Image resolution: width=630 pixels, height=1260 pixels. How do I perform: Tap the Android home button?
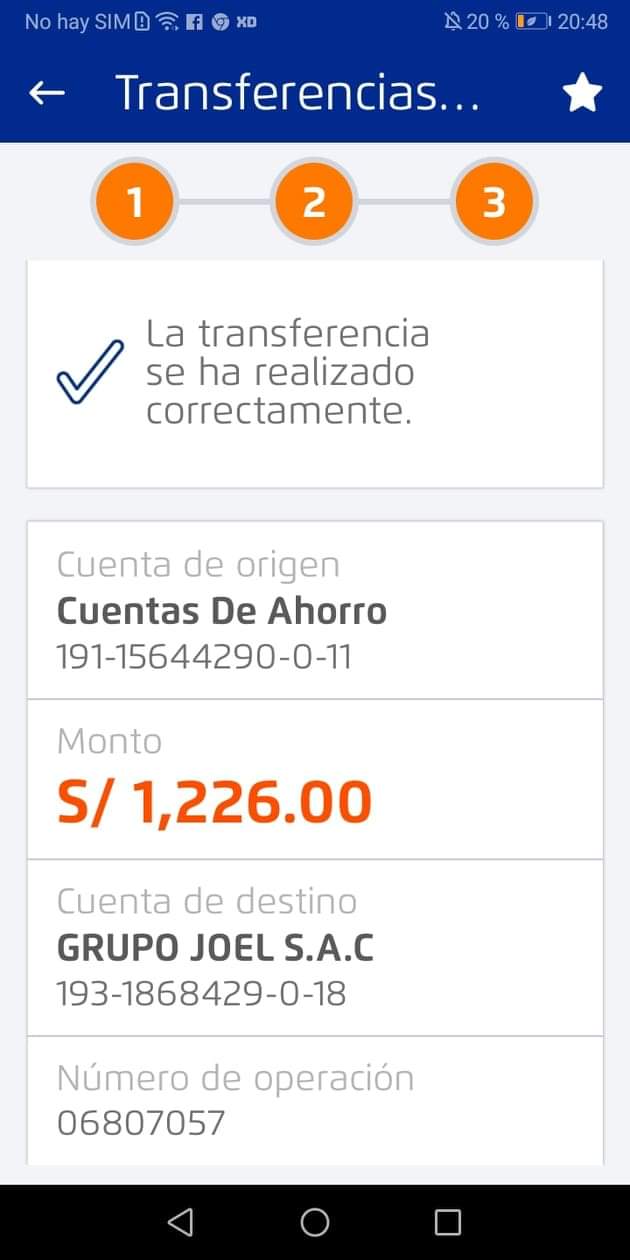click(315, 1221)
